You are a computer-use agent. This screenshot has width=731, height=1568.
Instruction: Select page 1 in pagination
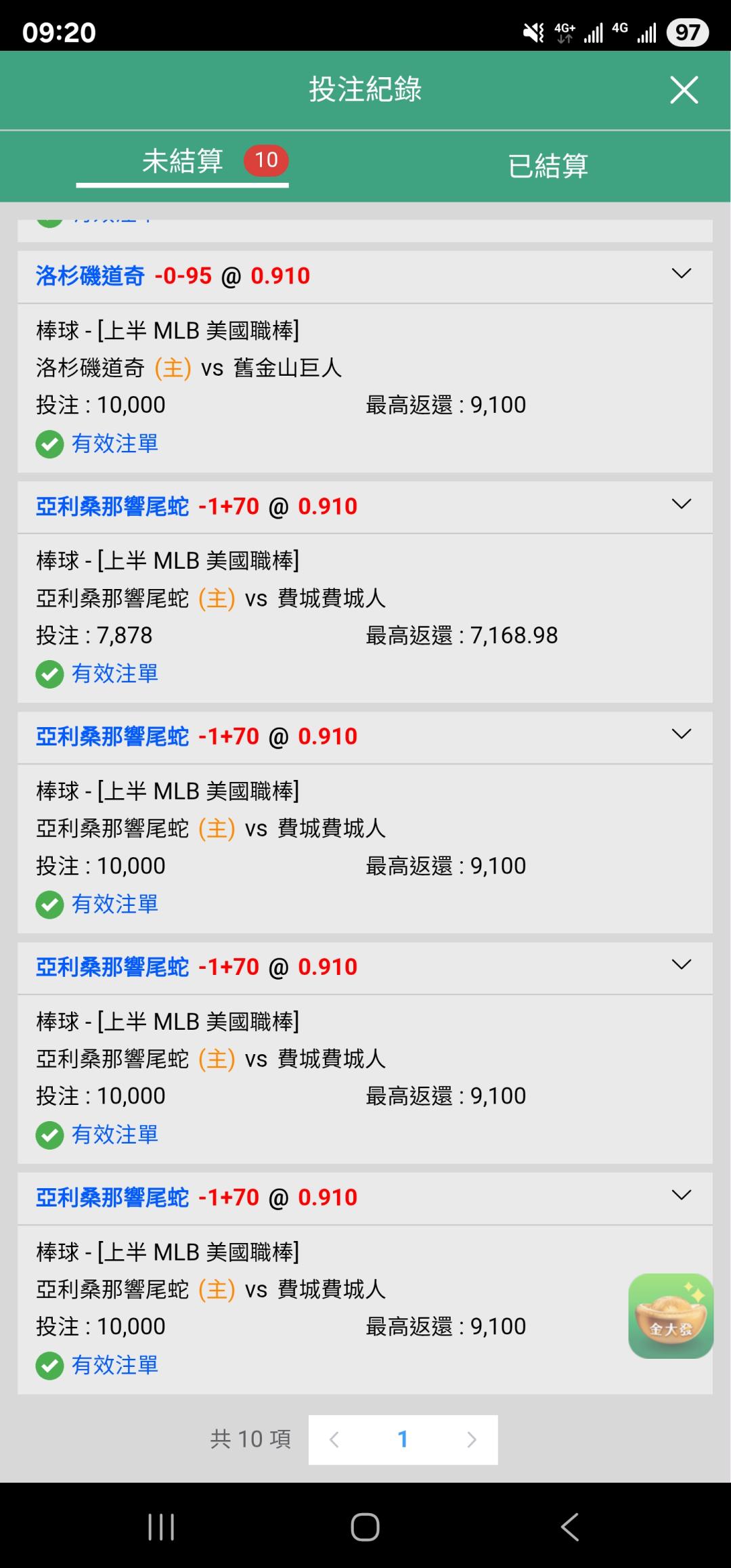(x=403, y=1439)
